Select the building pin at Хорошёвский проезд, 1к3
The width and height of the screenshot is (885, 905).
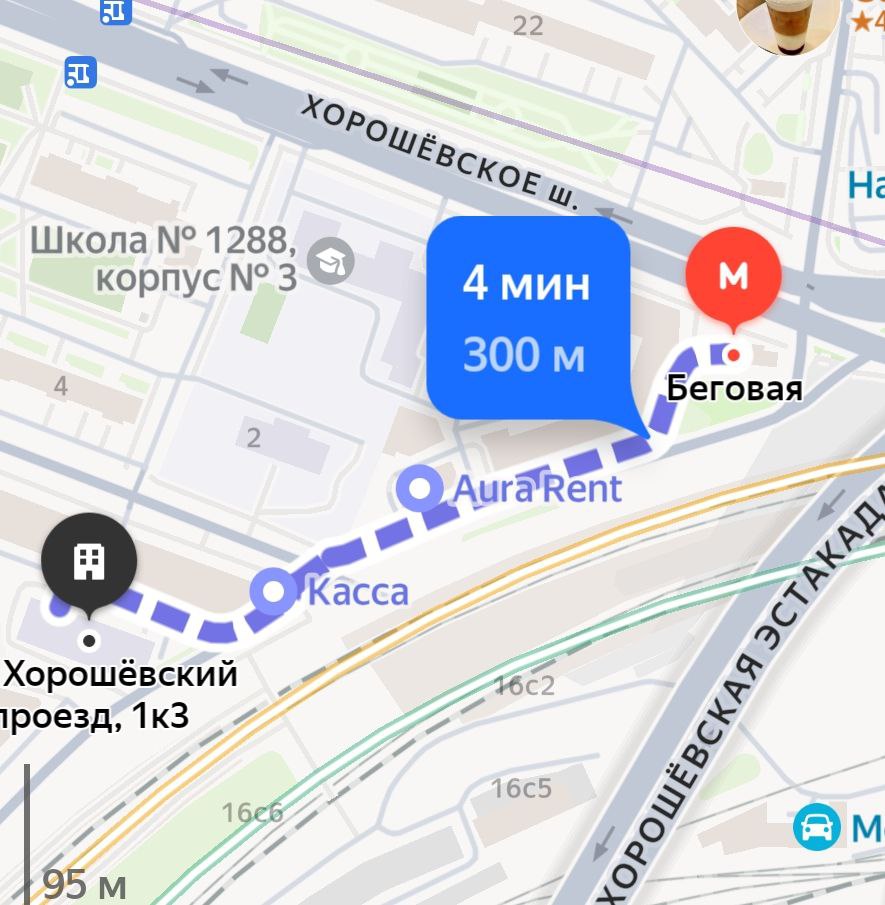pos(89,562)
